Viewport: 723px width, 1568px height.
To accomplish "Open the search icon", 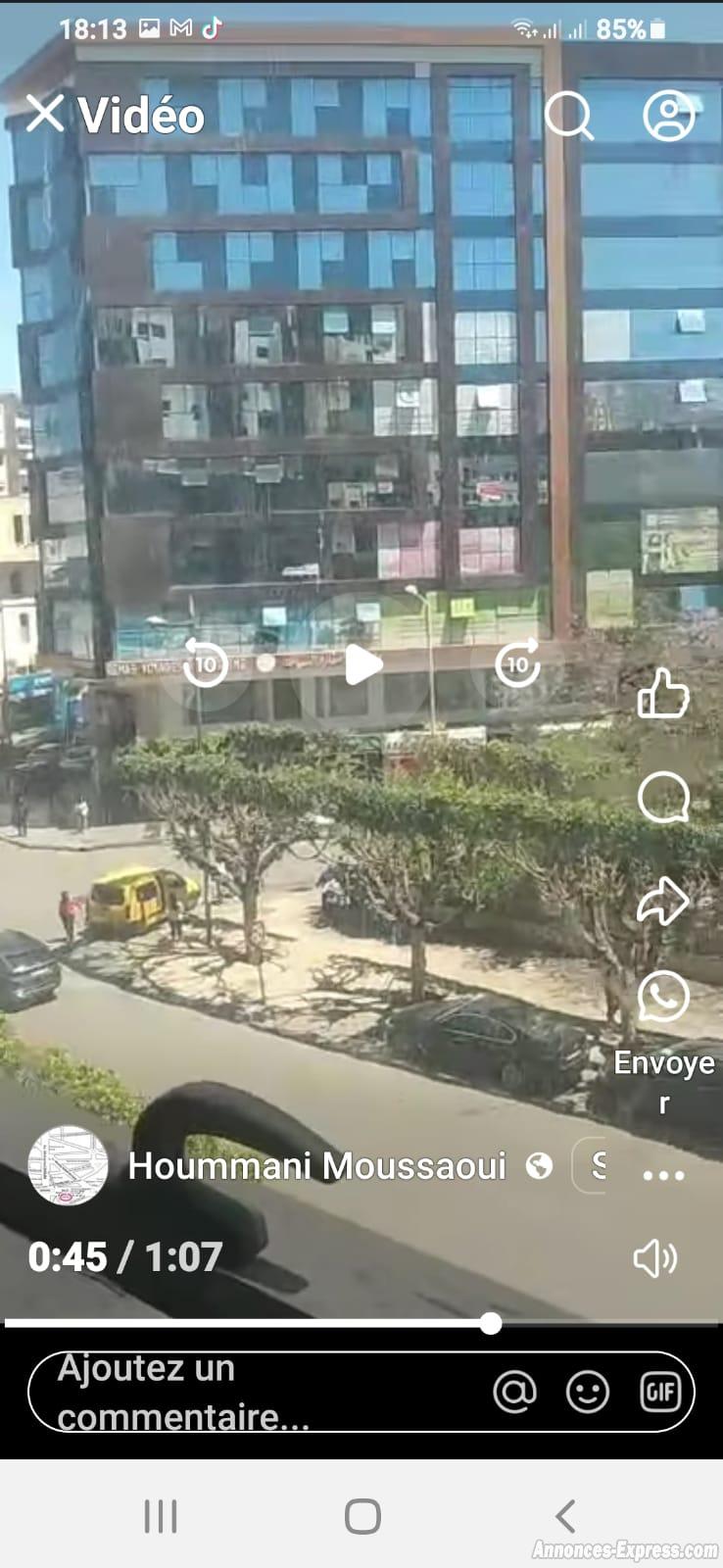I will pyautogui.click(x=568, y=116).
